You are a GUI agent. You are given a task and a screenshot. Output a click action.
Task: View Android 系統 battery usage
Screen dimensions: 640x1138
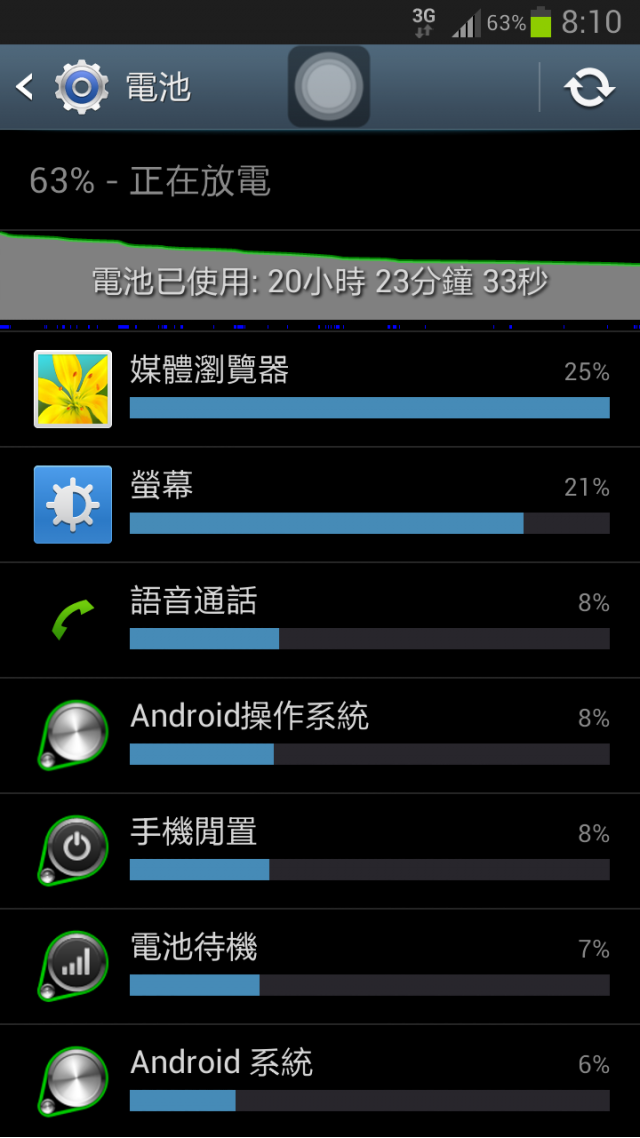coord(320,1081)
